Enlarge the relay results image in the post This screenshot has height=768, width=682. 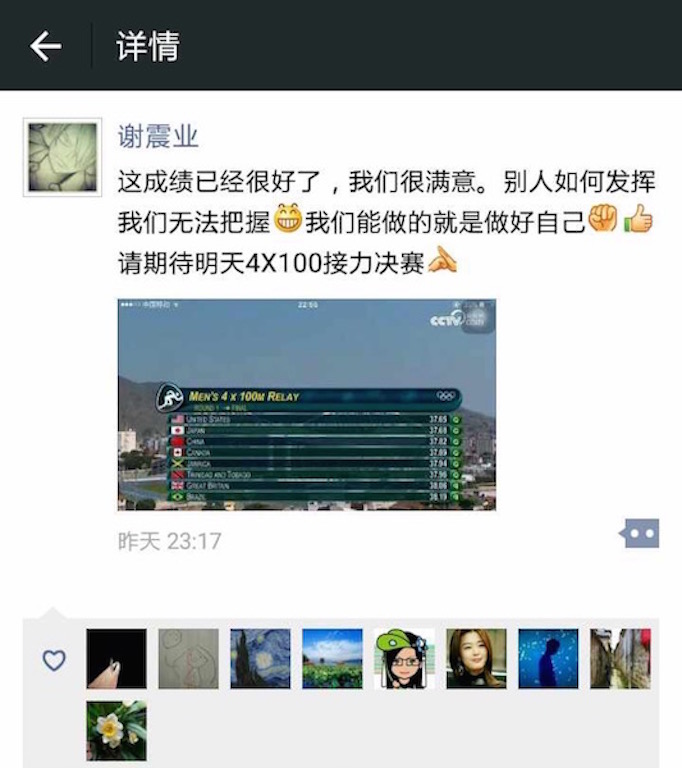click(x=307, y=405)
